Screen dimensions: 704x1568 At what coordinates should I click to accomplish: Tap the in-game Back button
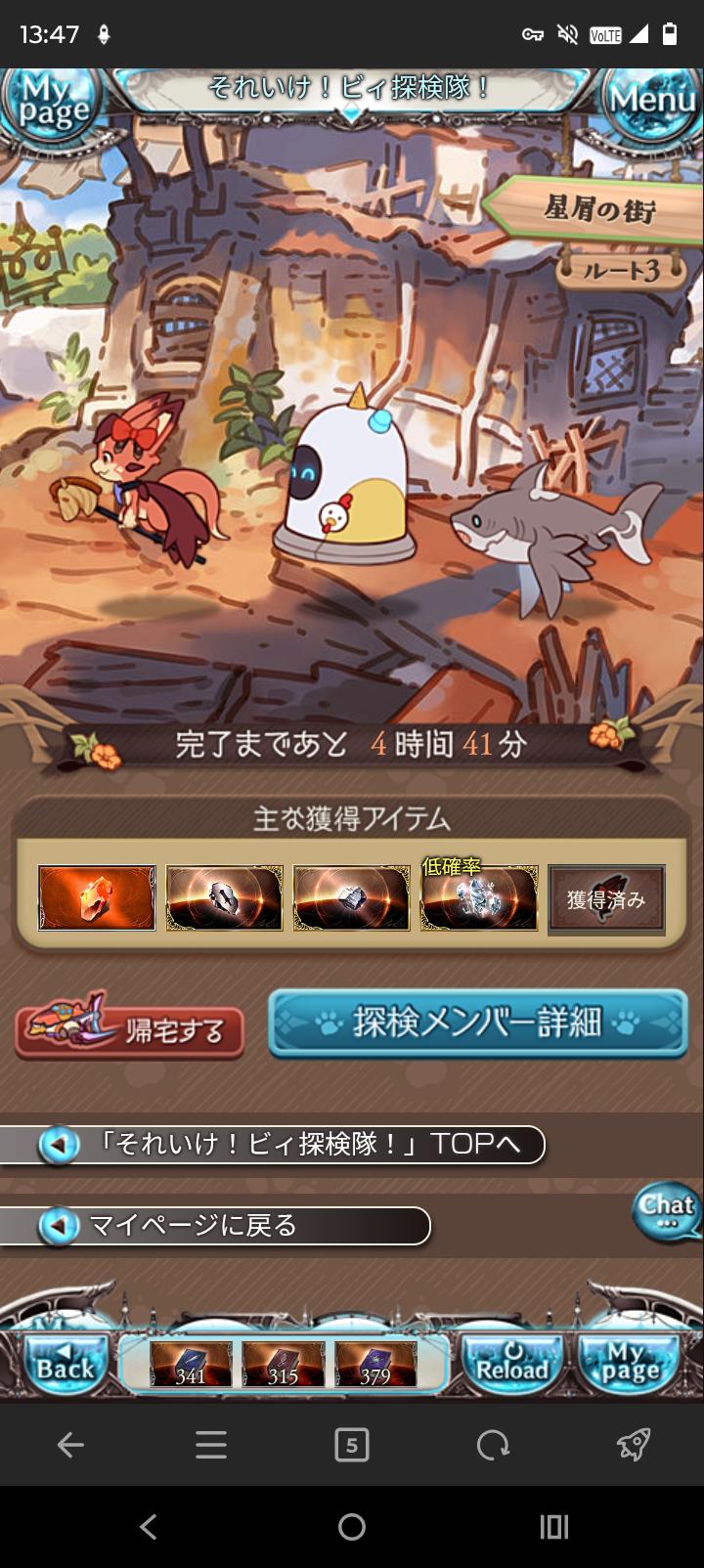point(65,1362)
